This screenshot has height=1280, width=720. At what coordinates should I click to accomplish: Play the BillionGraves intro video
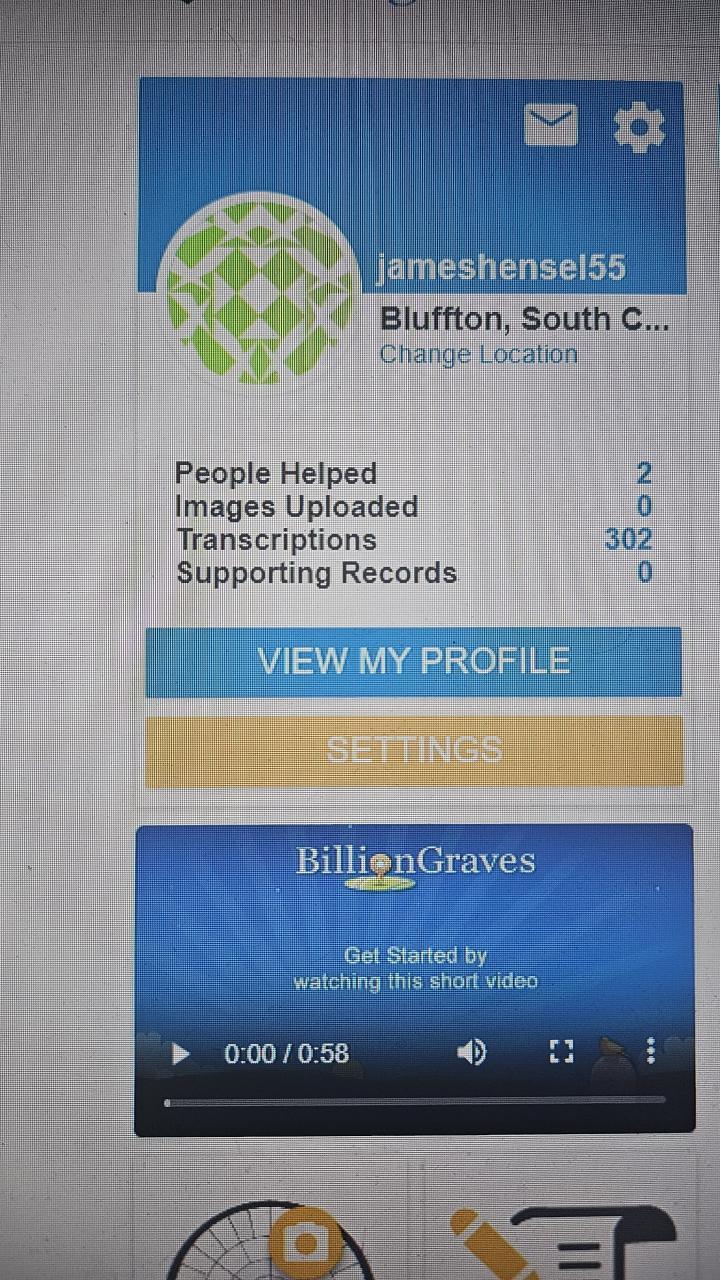click(x=181, y=1053)
